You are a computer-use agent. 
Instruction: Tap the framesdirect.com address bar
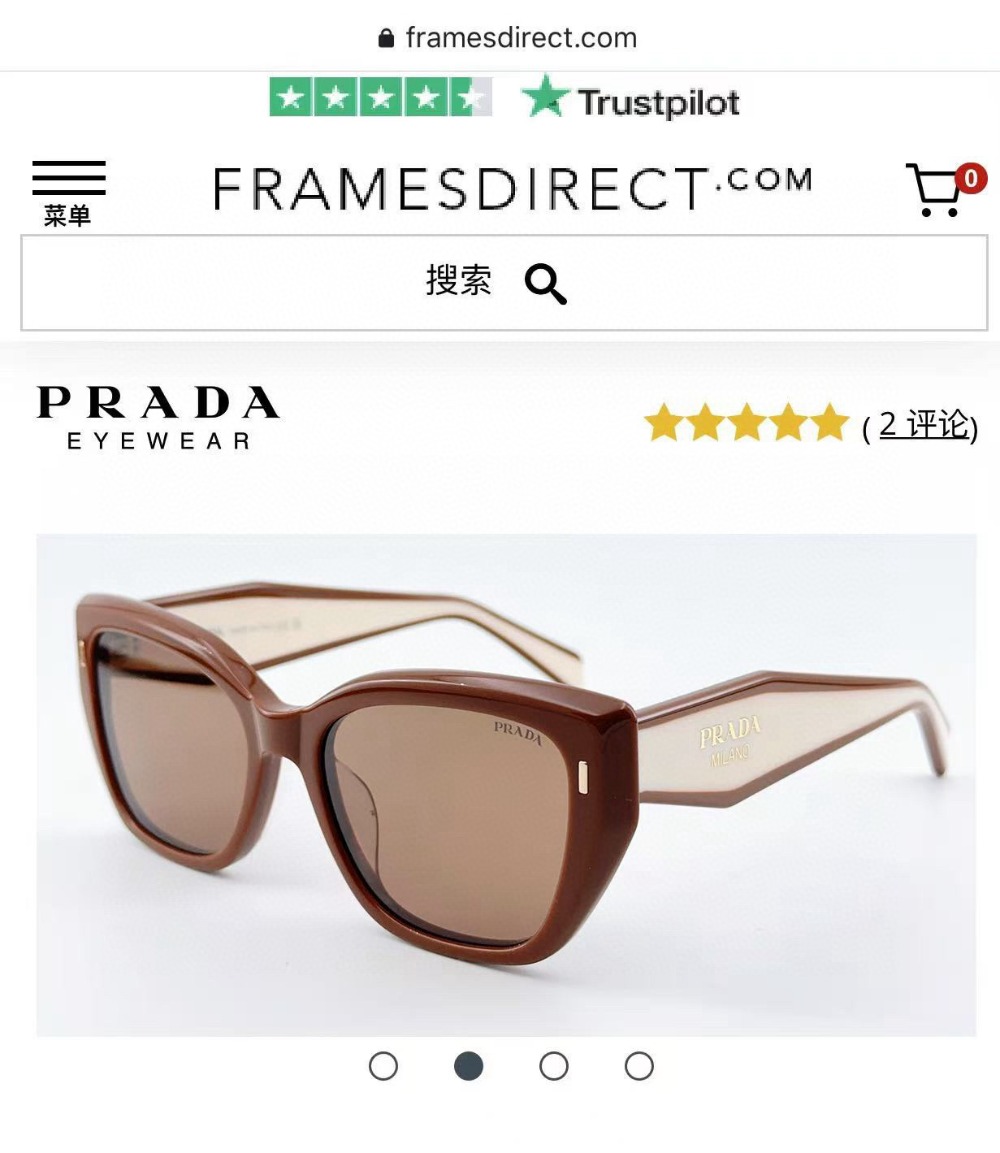pyautogui.click(x=508, y=38)
